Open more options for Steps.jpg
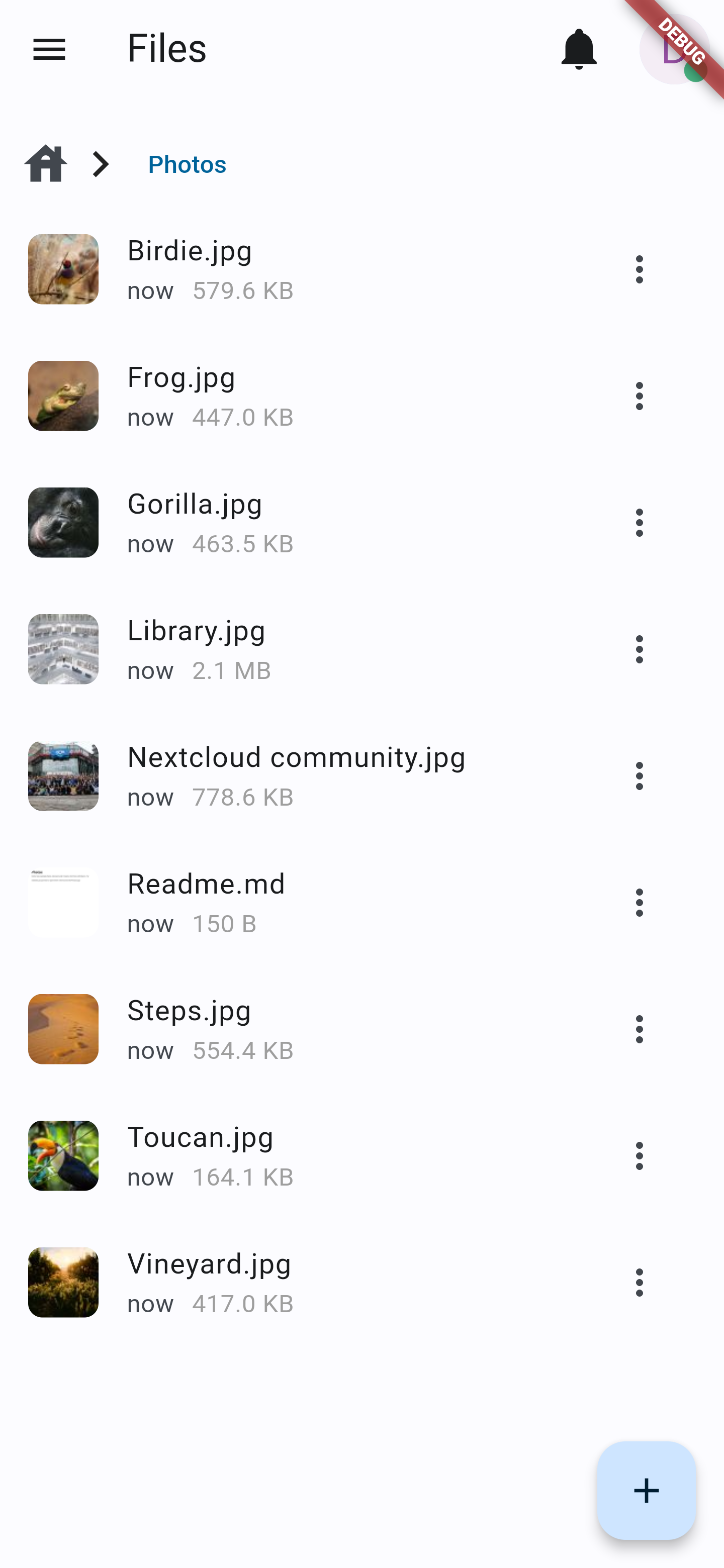This screenshot has height=1568, width=724. [639, 1029]
